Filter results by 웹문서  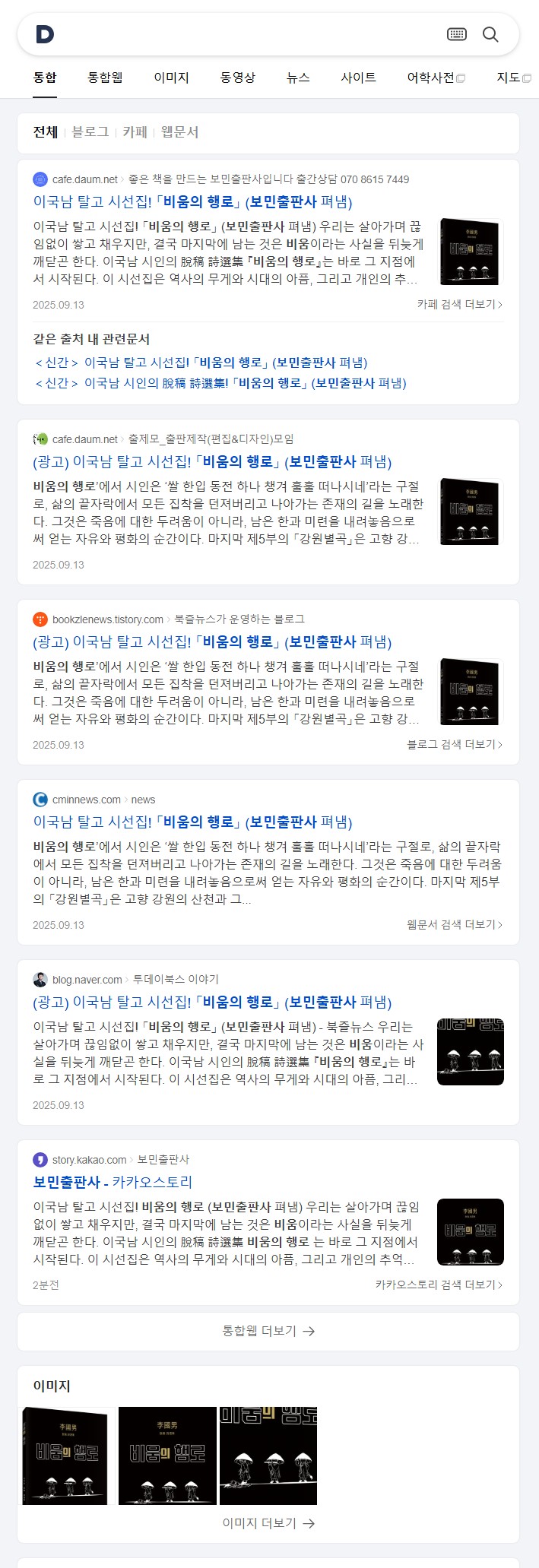point(180,132)
